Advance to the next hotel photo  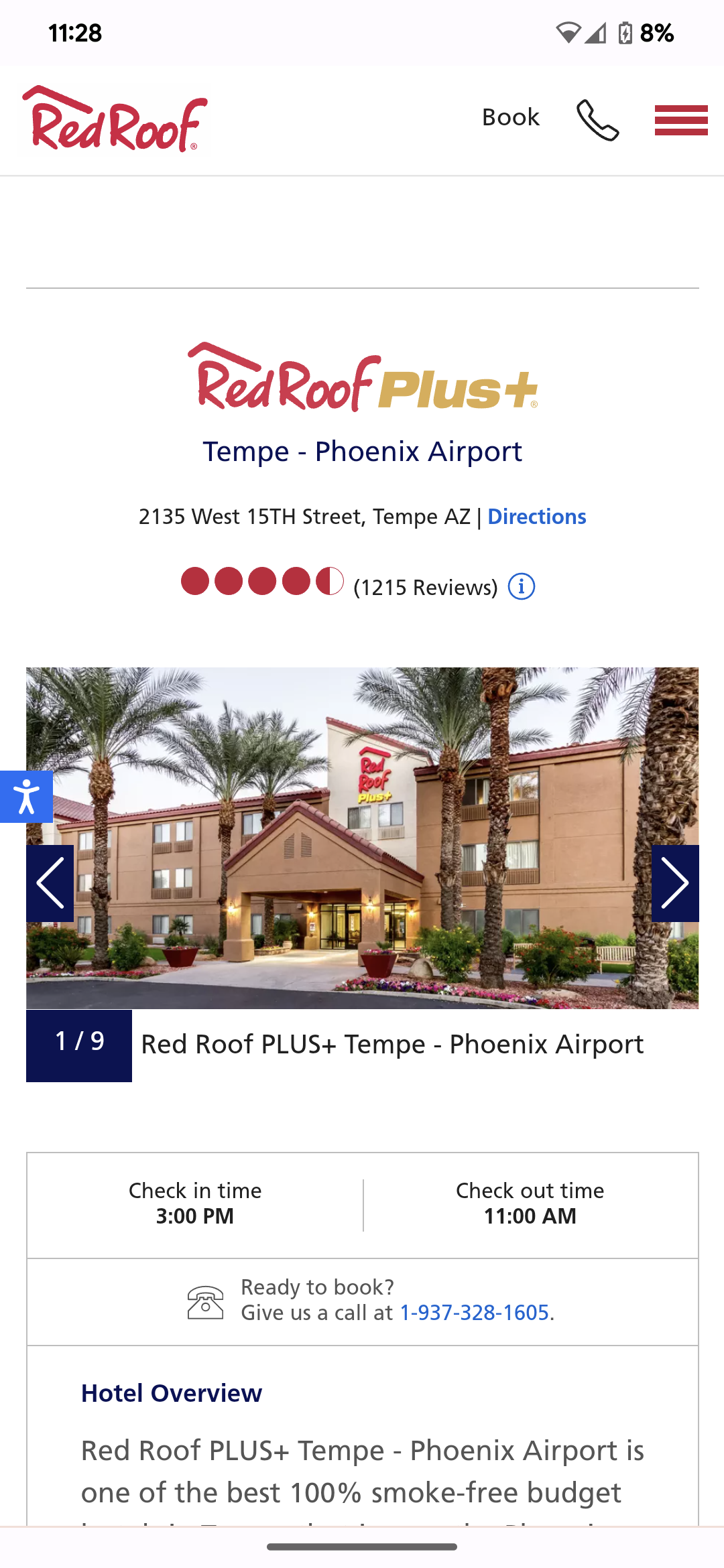click(x=674, y=883)
